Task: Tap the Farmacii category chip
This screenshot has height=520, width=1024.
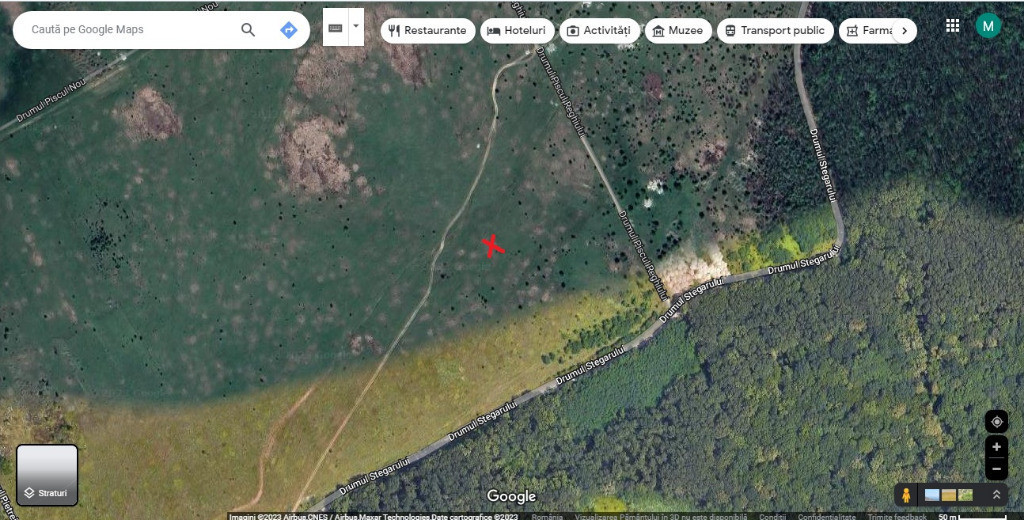Action: 870,31
